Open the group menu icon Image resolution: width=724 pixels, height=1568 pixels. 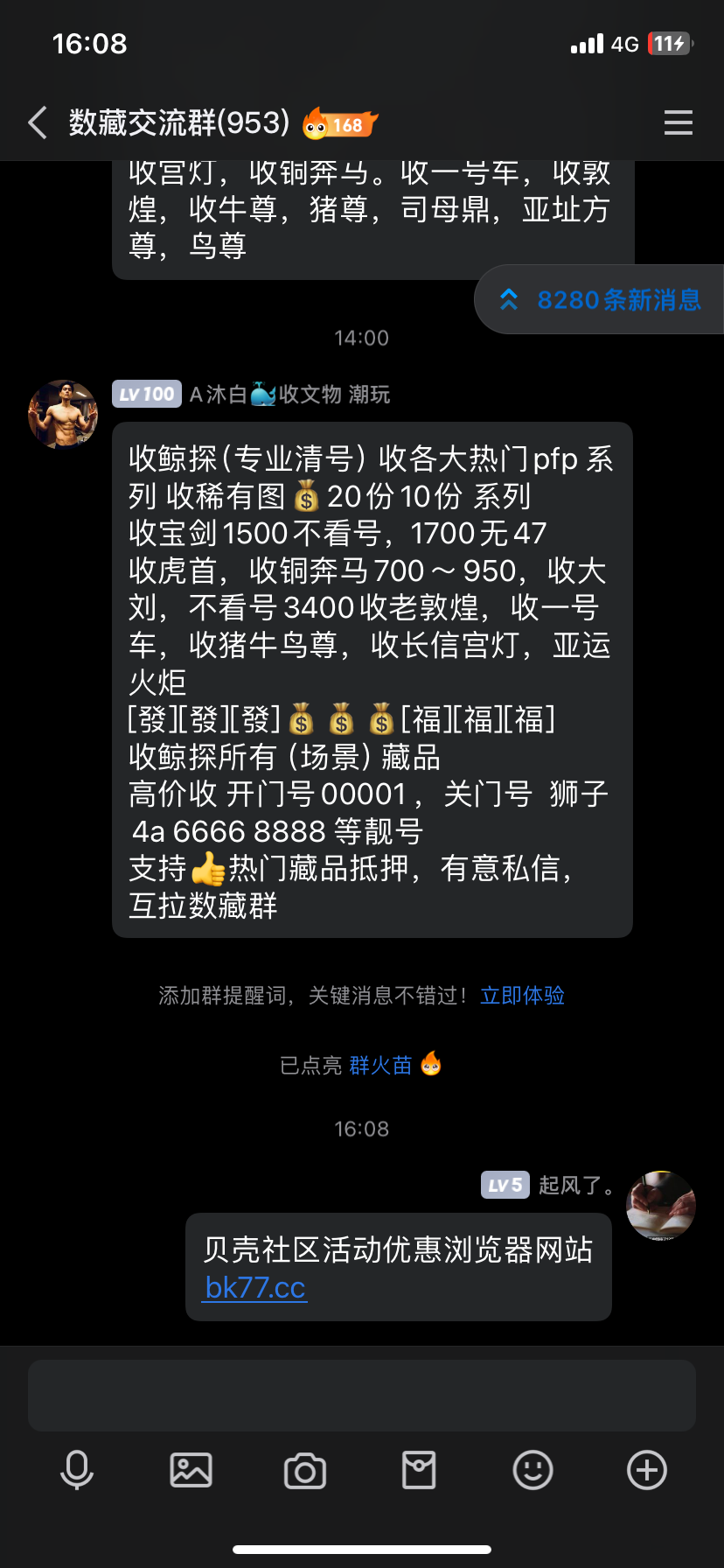678,123
